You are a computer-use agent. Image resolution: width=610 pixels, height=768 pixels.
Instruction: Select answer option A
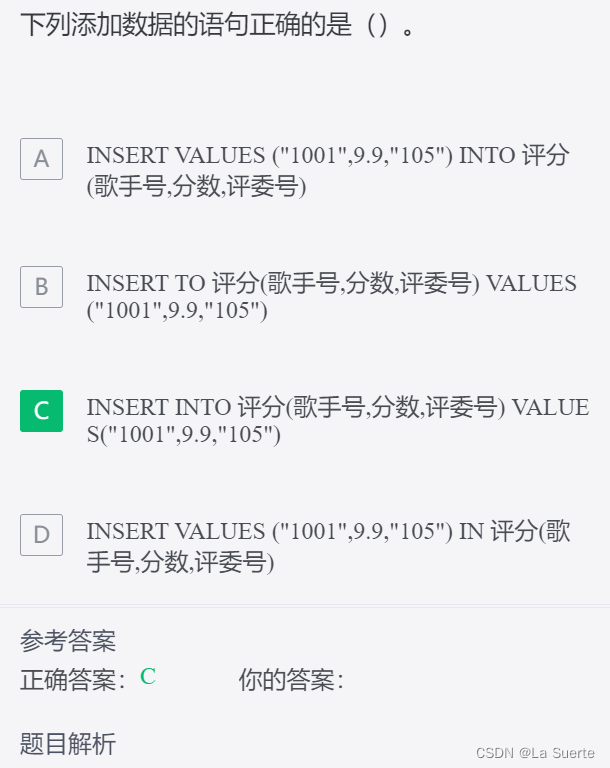(x=41, y=159)
